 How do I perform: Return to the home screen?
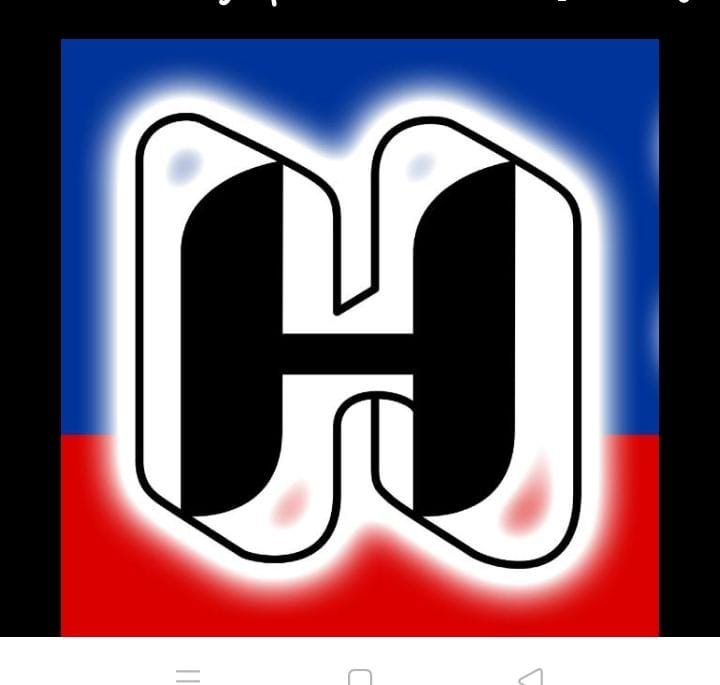click(x=360, y=677)
